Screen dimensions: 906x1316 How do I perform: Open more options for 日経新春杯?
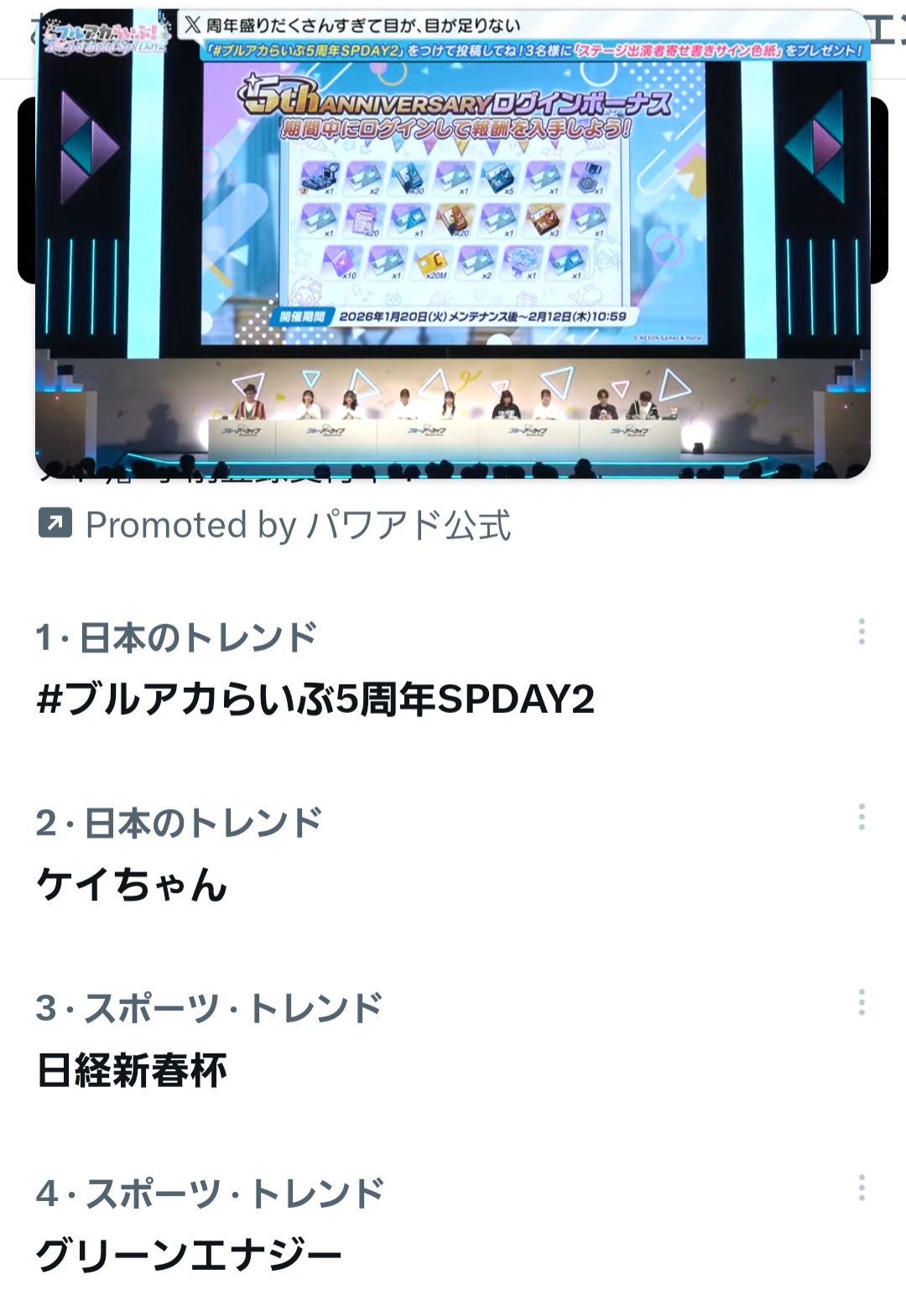point(862,1002)
